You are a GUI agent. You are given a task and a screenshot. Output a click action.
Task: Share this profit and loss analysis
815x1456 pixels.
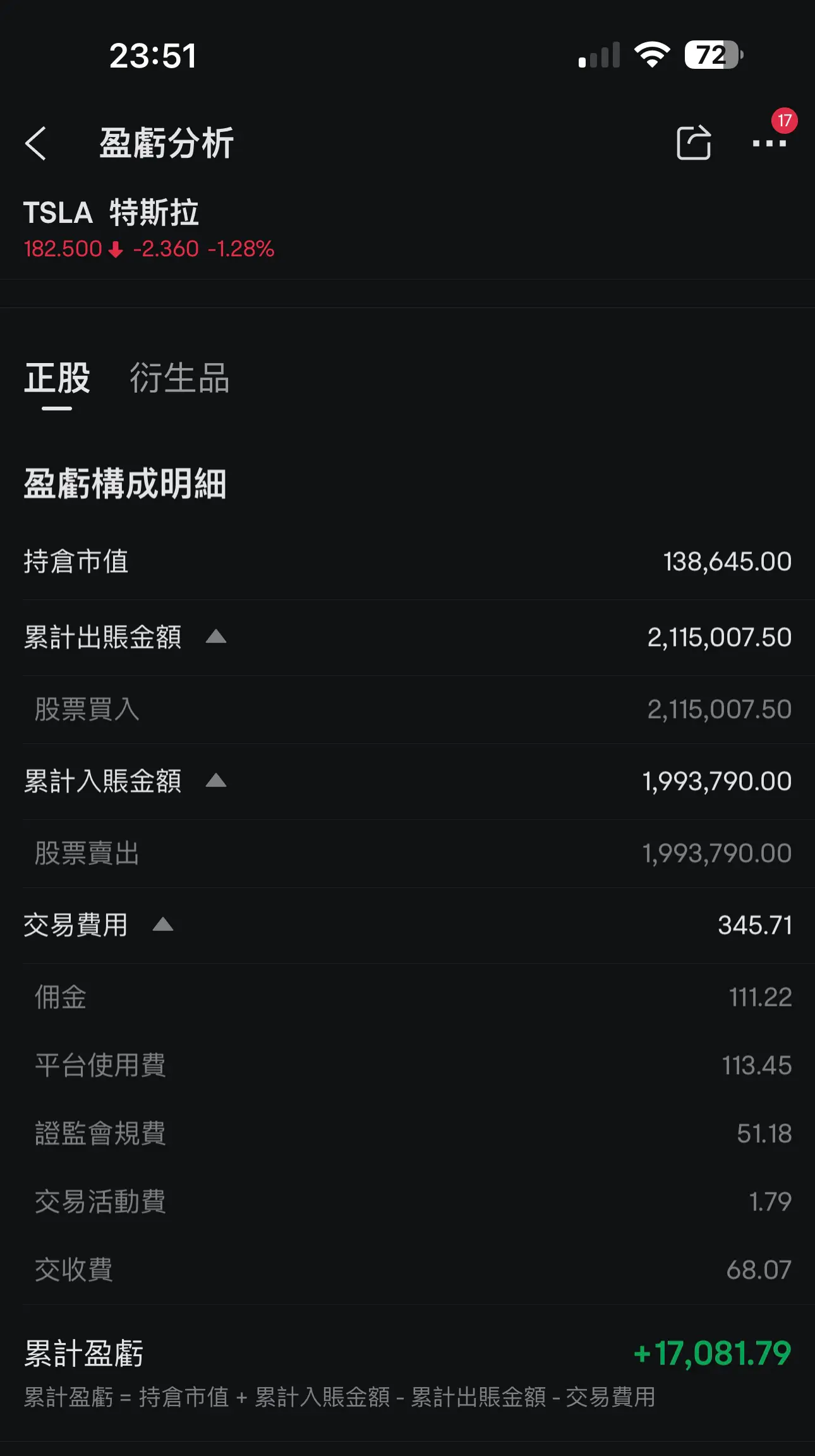[694, 143]
